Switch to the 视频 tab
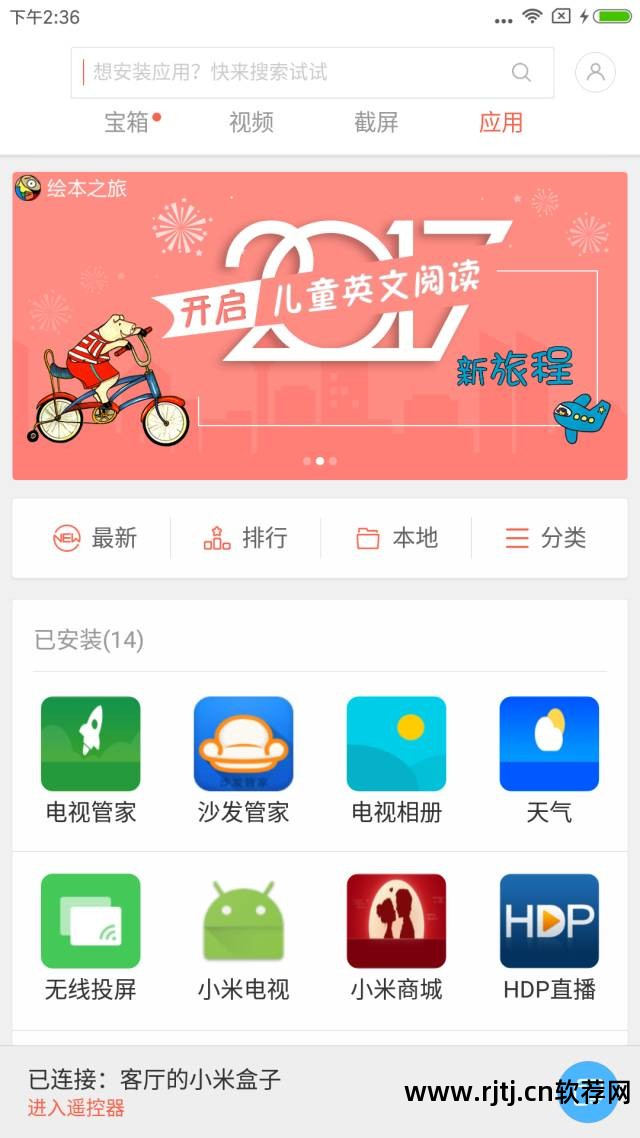640x1138 pixels. pos(251,122)
